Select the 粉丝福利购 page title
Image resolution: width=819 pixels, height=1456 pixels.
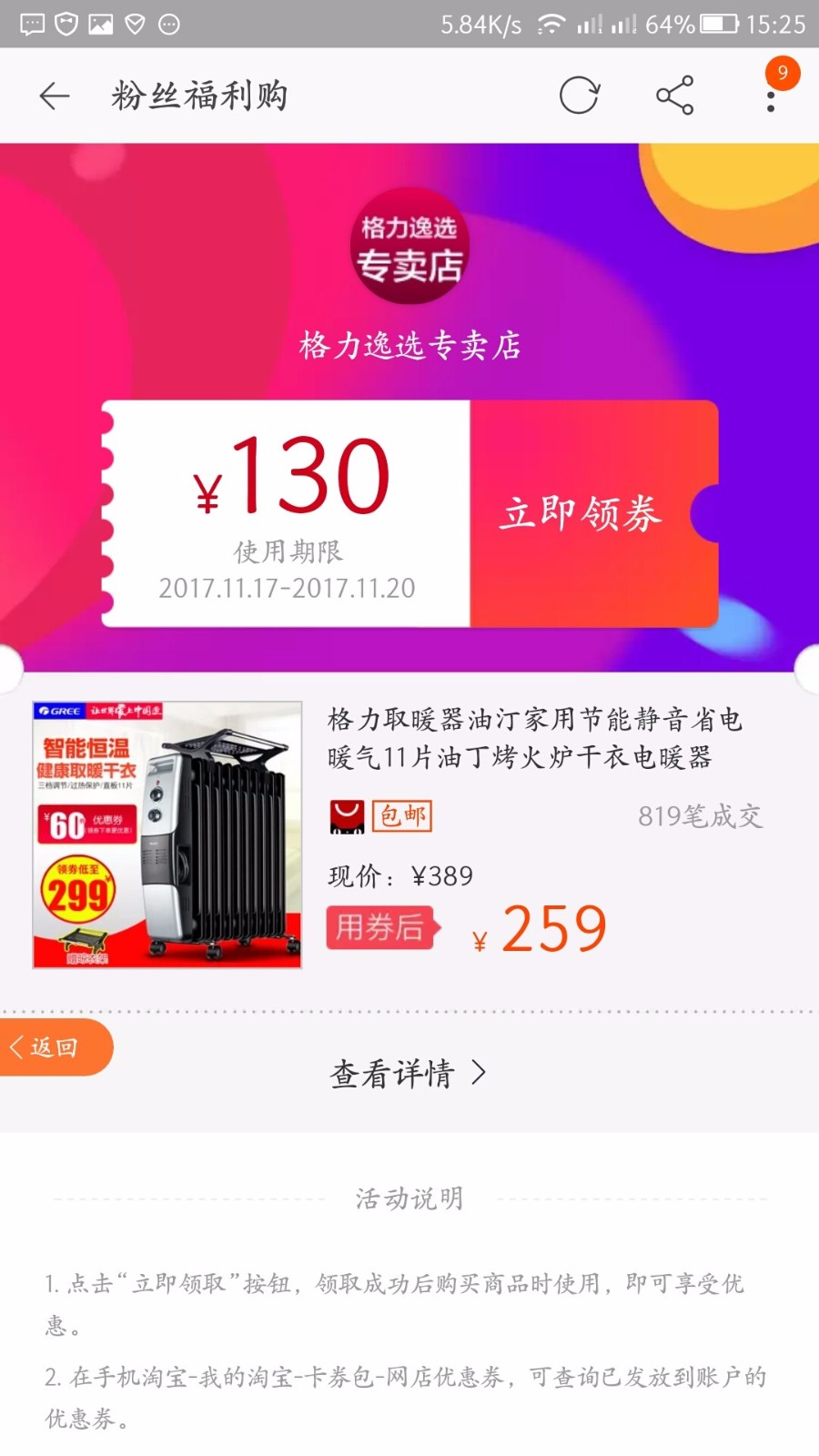pos(202,94)
